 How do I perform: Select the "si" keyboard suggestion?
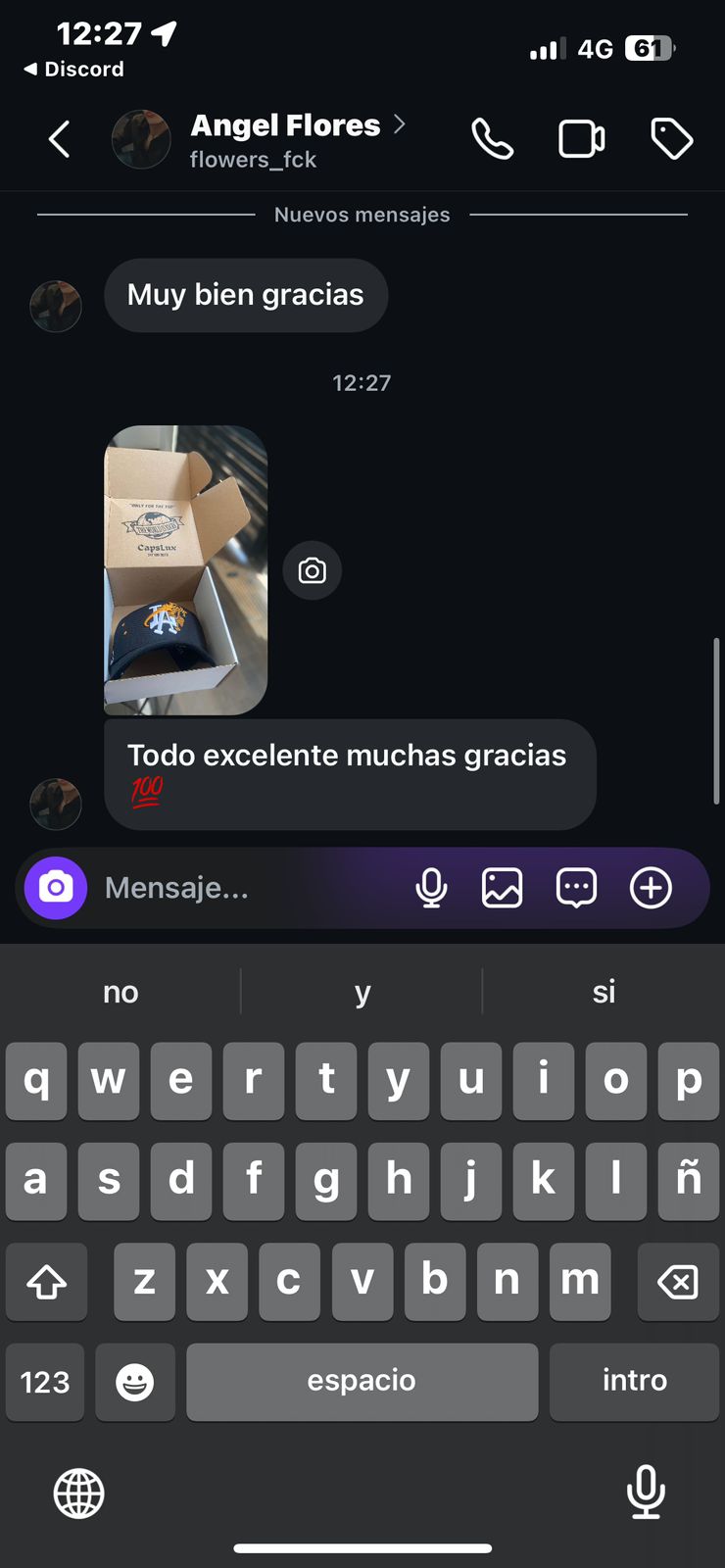click(x=604, y=992)
